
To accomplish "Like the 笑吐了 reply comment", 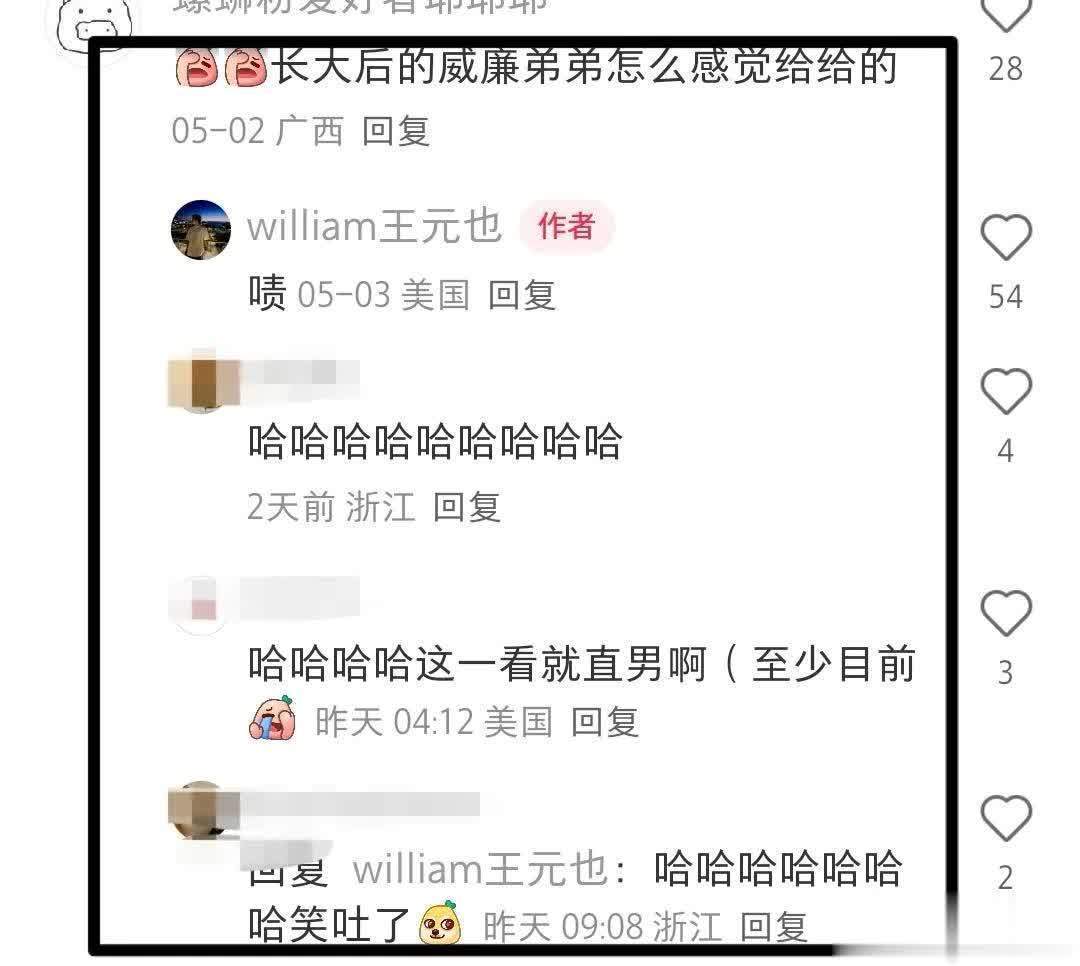I will pyautogui.click(x=1005, y=820).
